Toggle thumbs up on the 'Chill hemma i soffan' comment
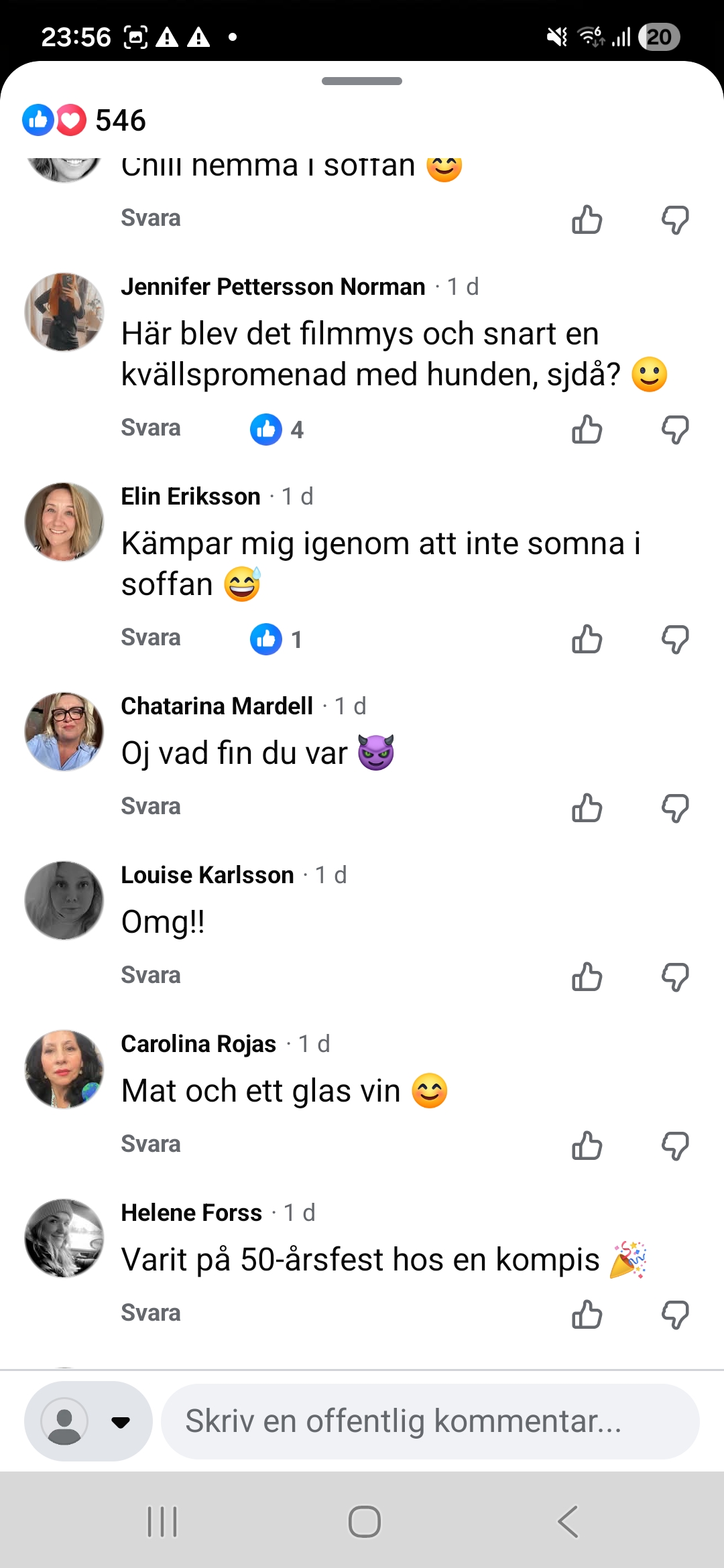Image resolution: width=724 pixels, height=1568 pixels. [x=586, y=219]
